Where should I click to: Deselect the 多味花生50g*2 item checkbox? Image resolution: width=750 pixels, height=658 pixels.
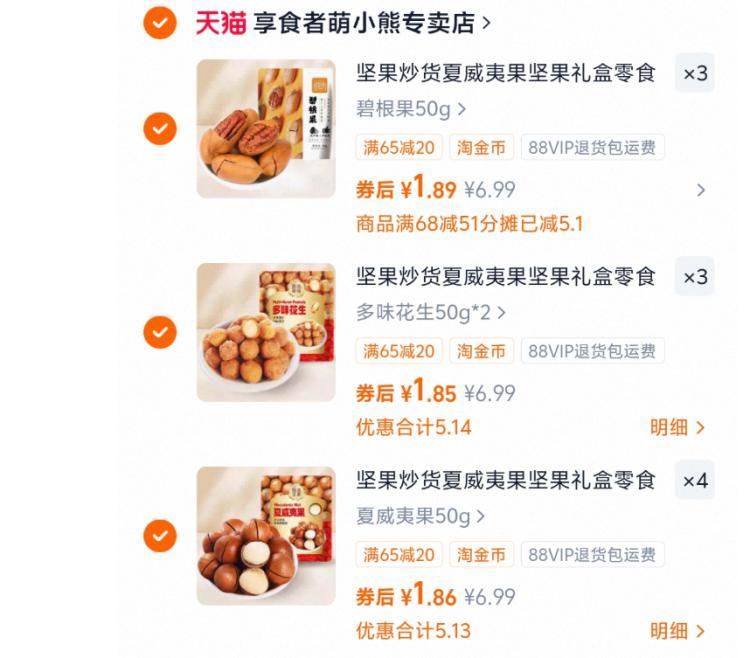[160, 332]
